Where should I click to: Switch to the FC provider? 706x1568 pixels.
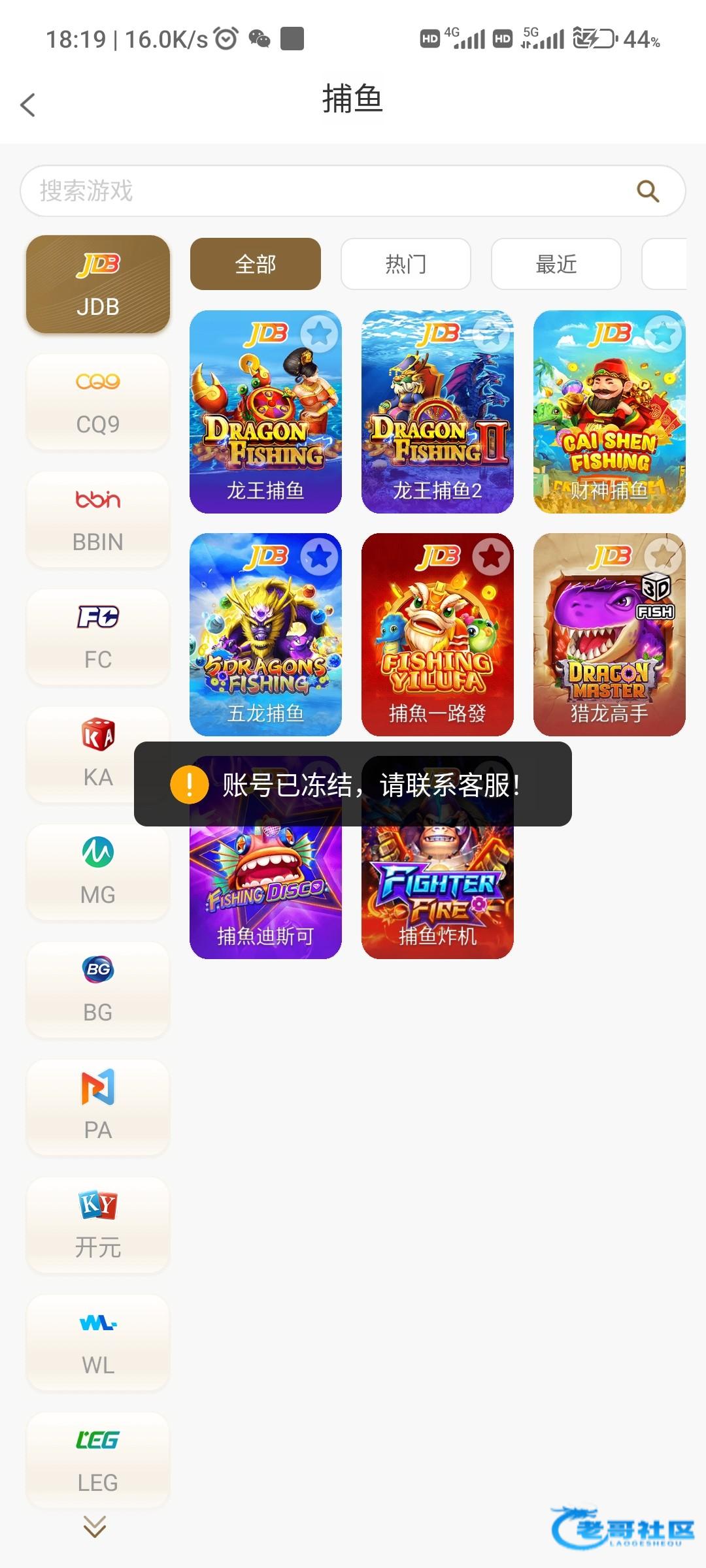(x=98, y=637)
